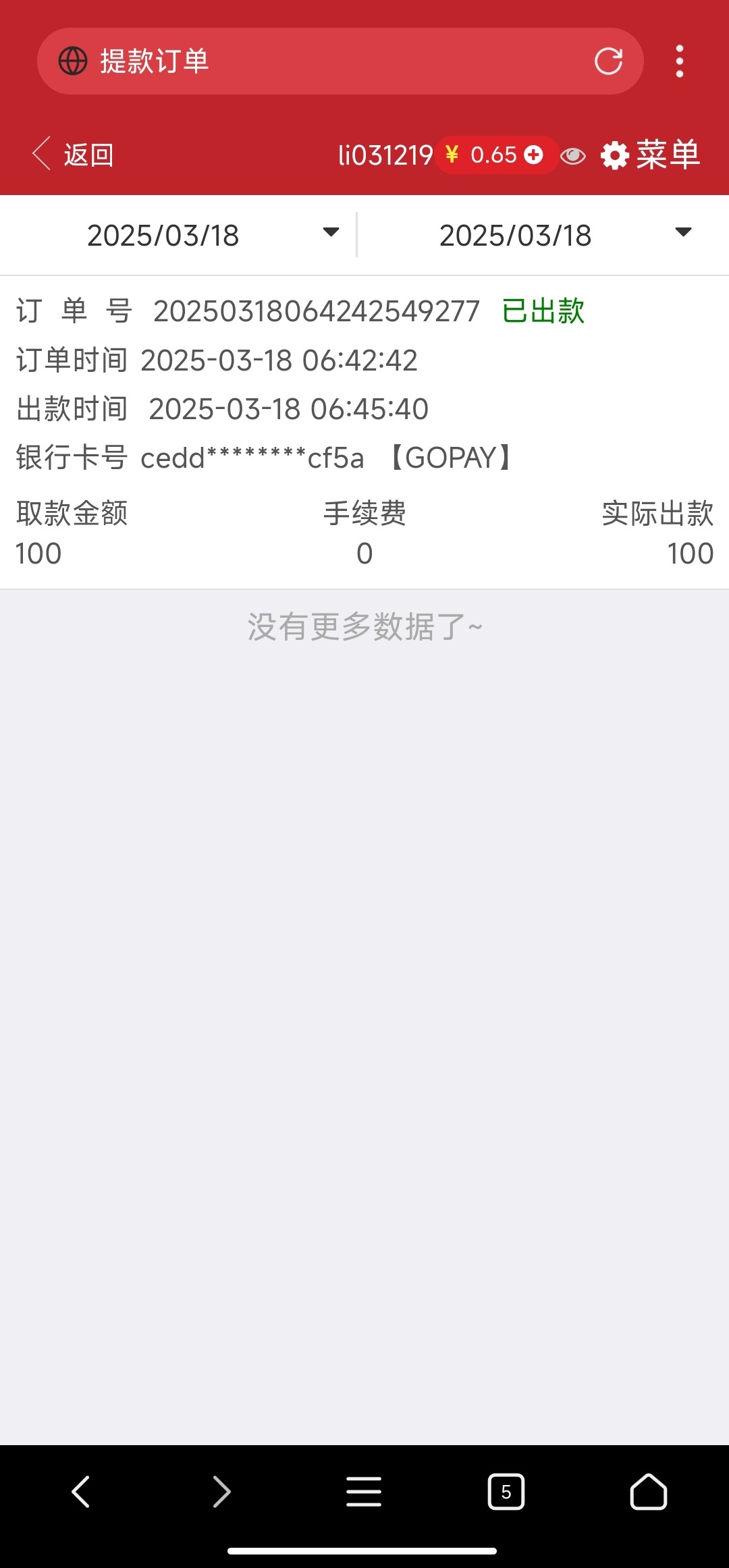Go forward using the browser forward arrow
Image resolution: width=729 pixels, height=1568 pixels.
(x=222, y=1491)
